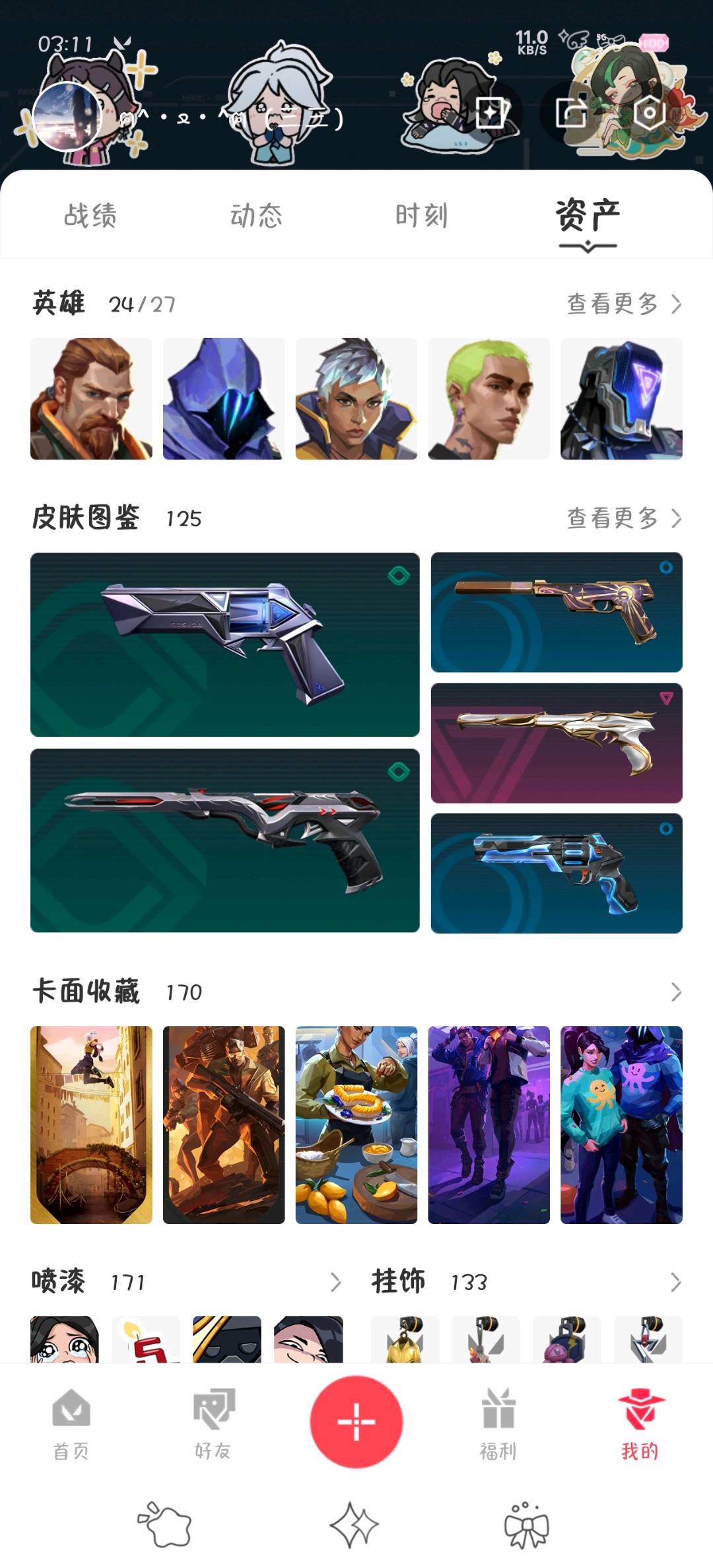Tap the red plus create button
Image resolution: width=713 pixels, height=1568 pixels.
point(356,1421)
